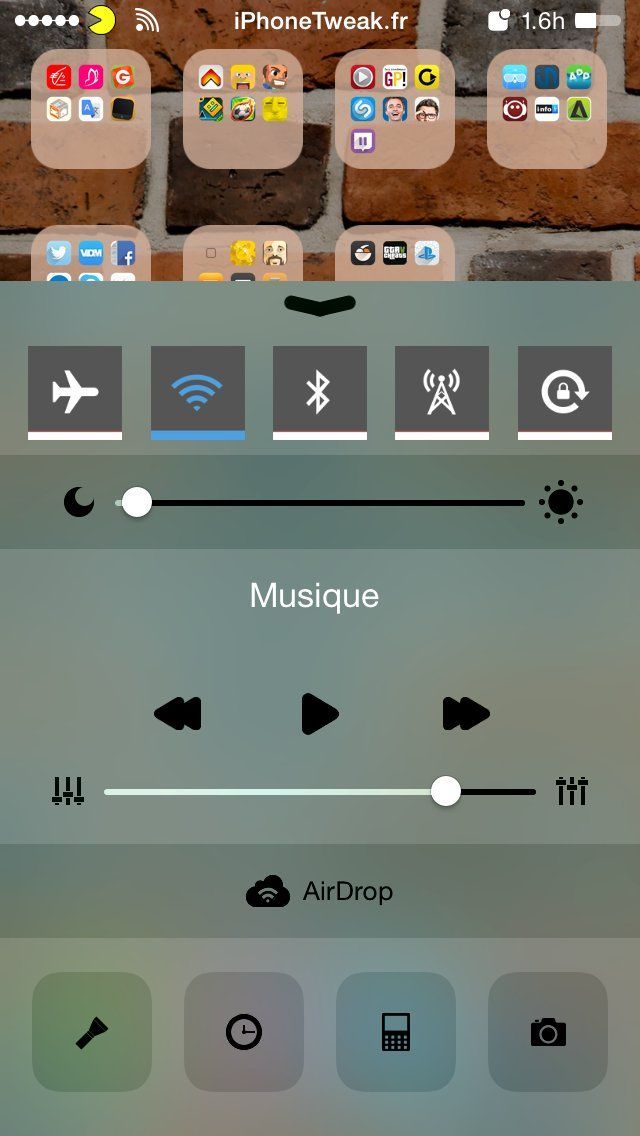Turn on the flashlight
Screen dimensions: 640x1136
[x=92, y=1031]
